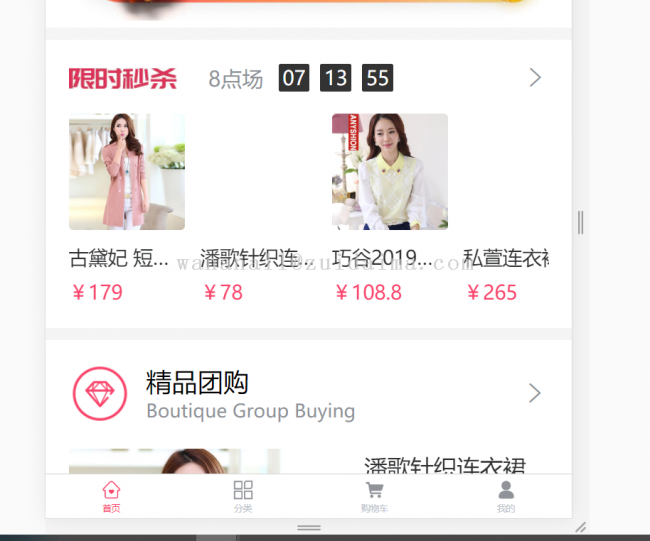
Task: Expand the 精品团购 group buying chevron
Action: [535, 393]
